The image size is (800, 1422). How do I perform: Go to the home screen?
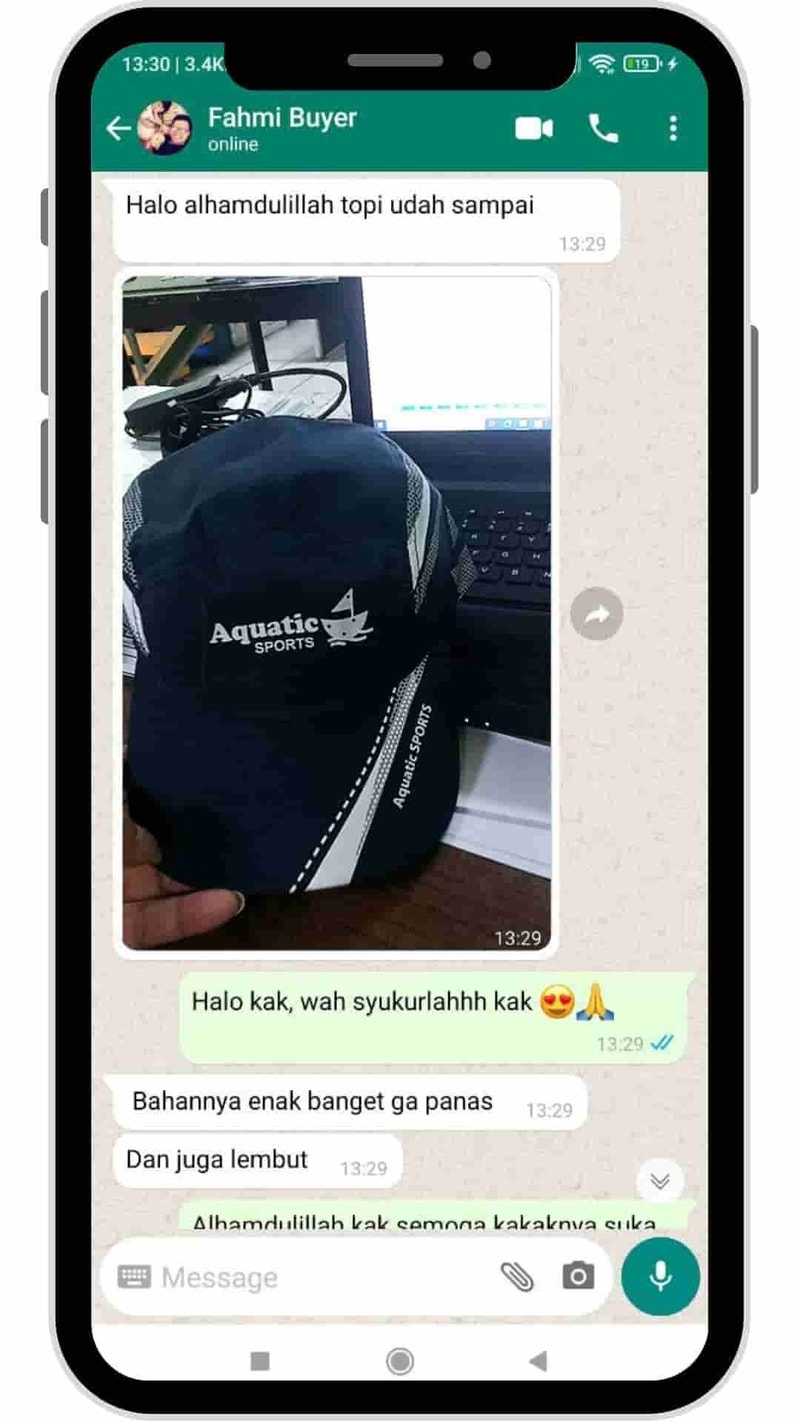(400, 1361)
